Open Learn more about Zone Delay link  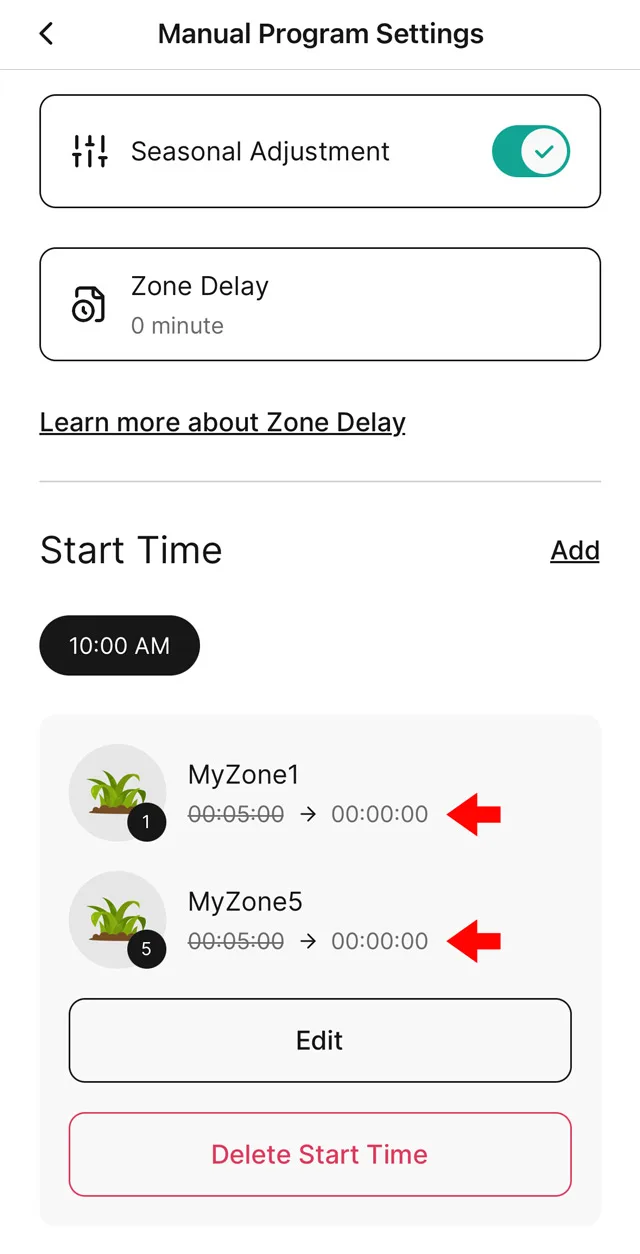222,422
